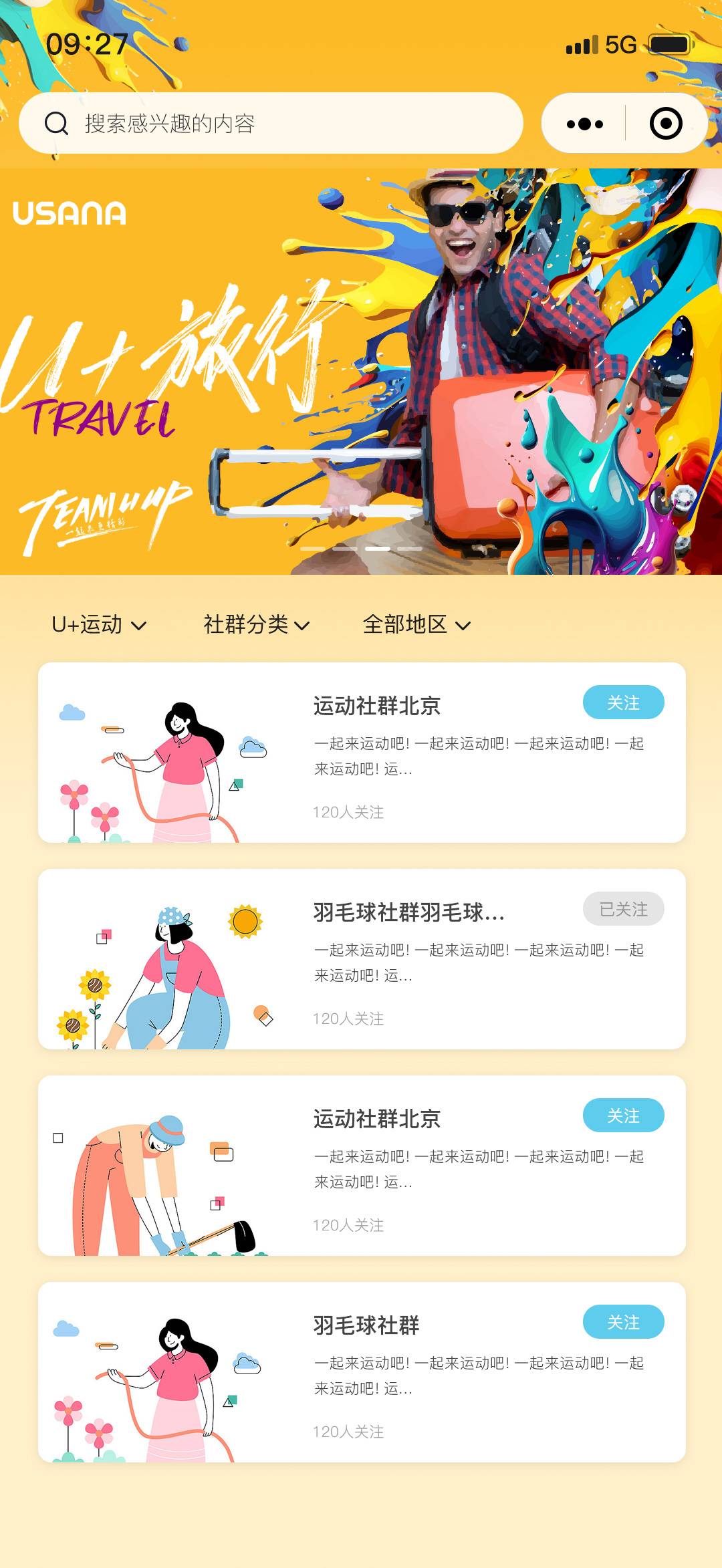
Task: Tap 已关注 on 羽毛球社群羽毛球… card
Action: click(623, 909)
